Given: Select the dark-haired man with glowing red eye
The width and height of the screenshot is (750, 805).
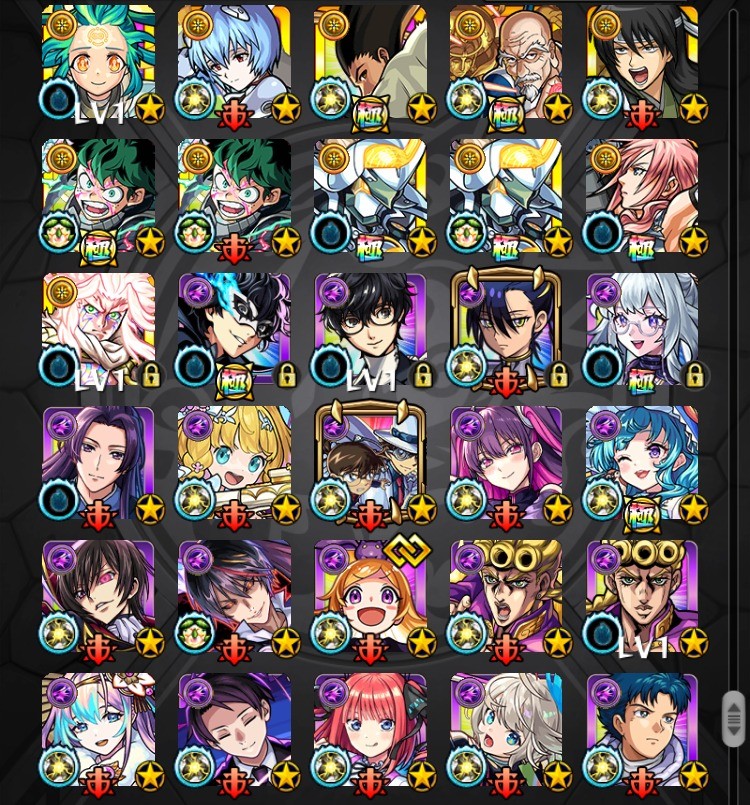Looking at the screenshot, I should click(99, 598).
